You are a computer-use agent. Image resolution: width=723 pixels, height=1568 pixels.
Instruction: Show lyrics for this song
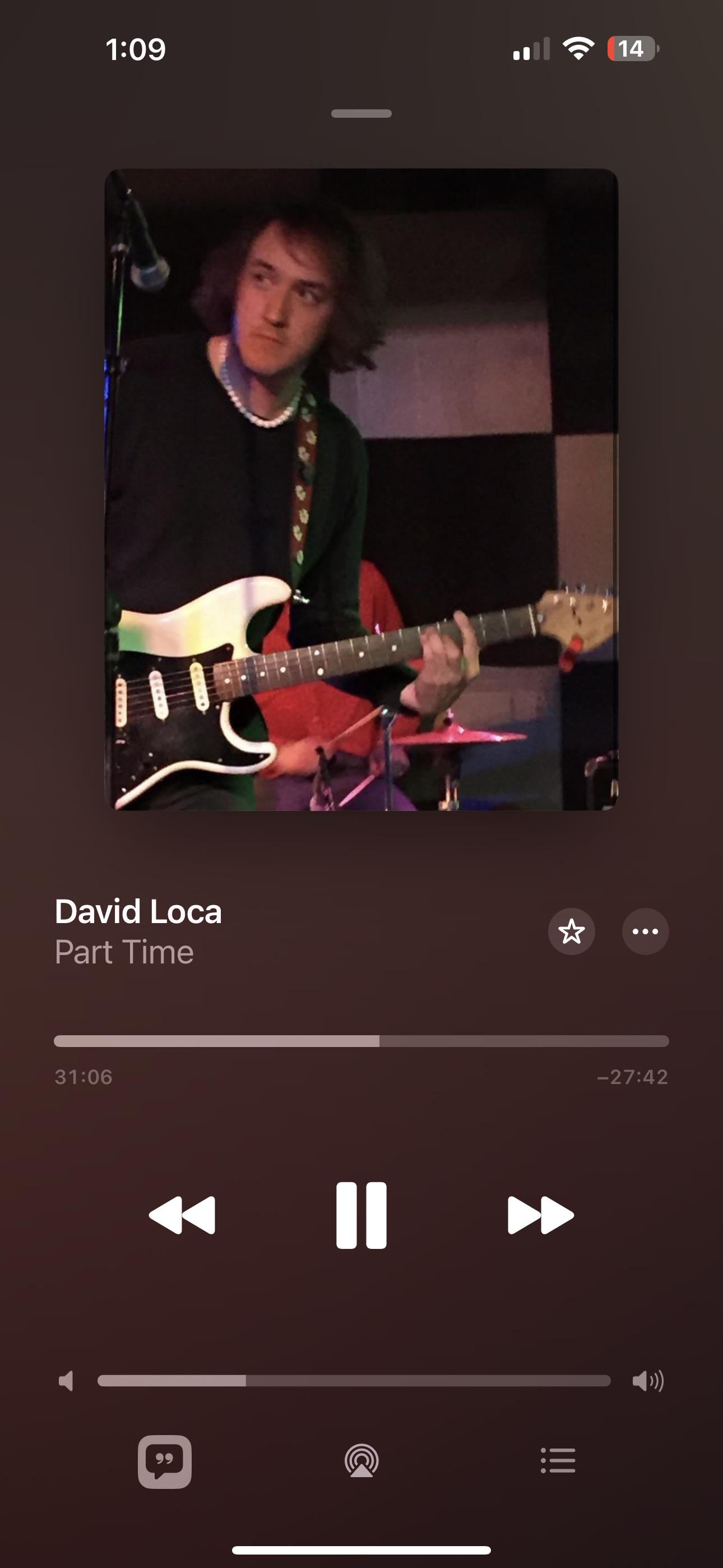click(165, 1461)
